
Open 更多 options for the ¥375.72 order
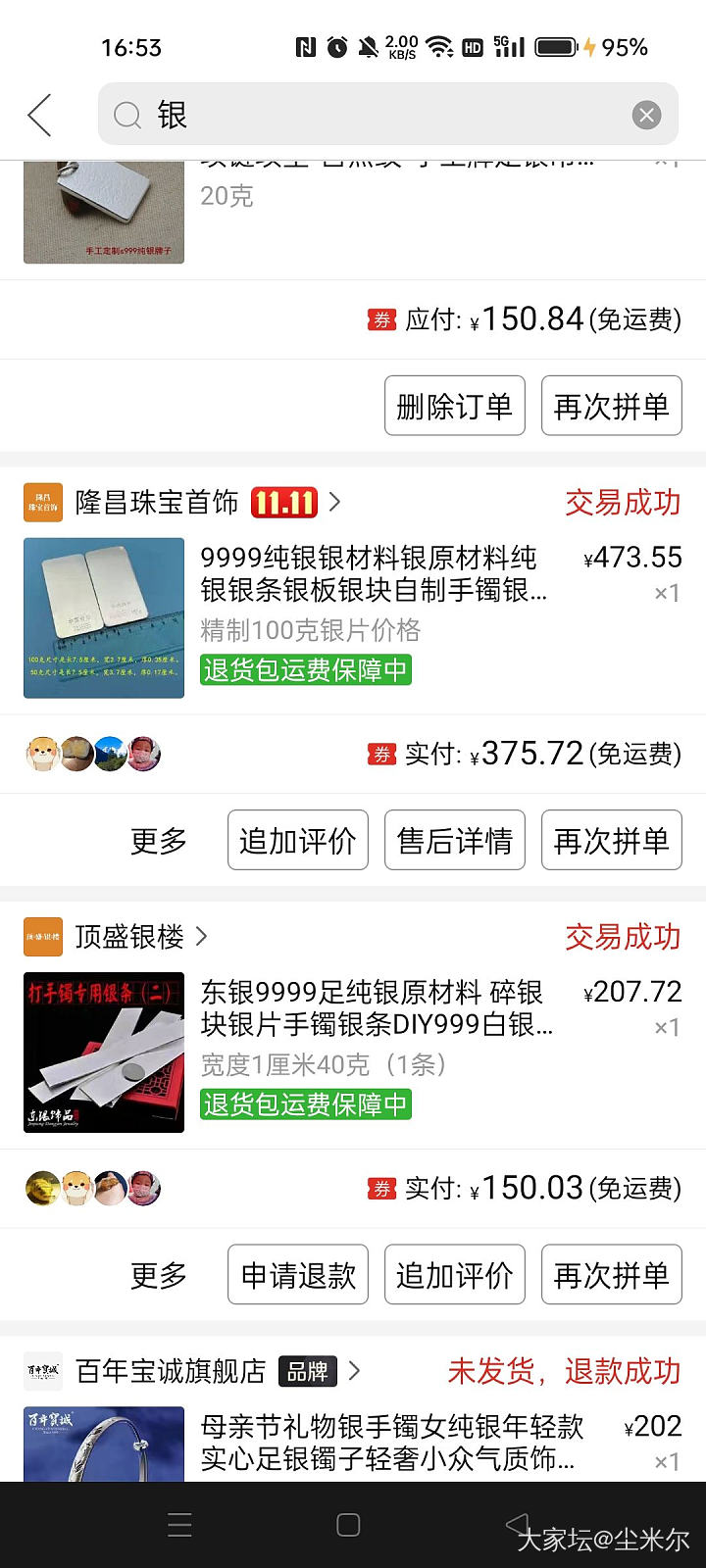159,841
